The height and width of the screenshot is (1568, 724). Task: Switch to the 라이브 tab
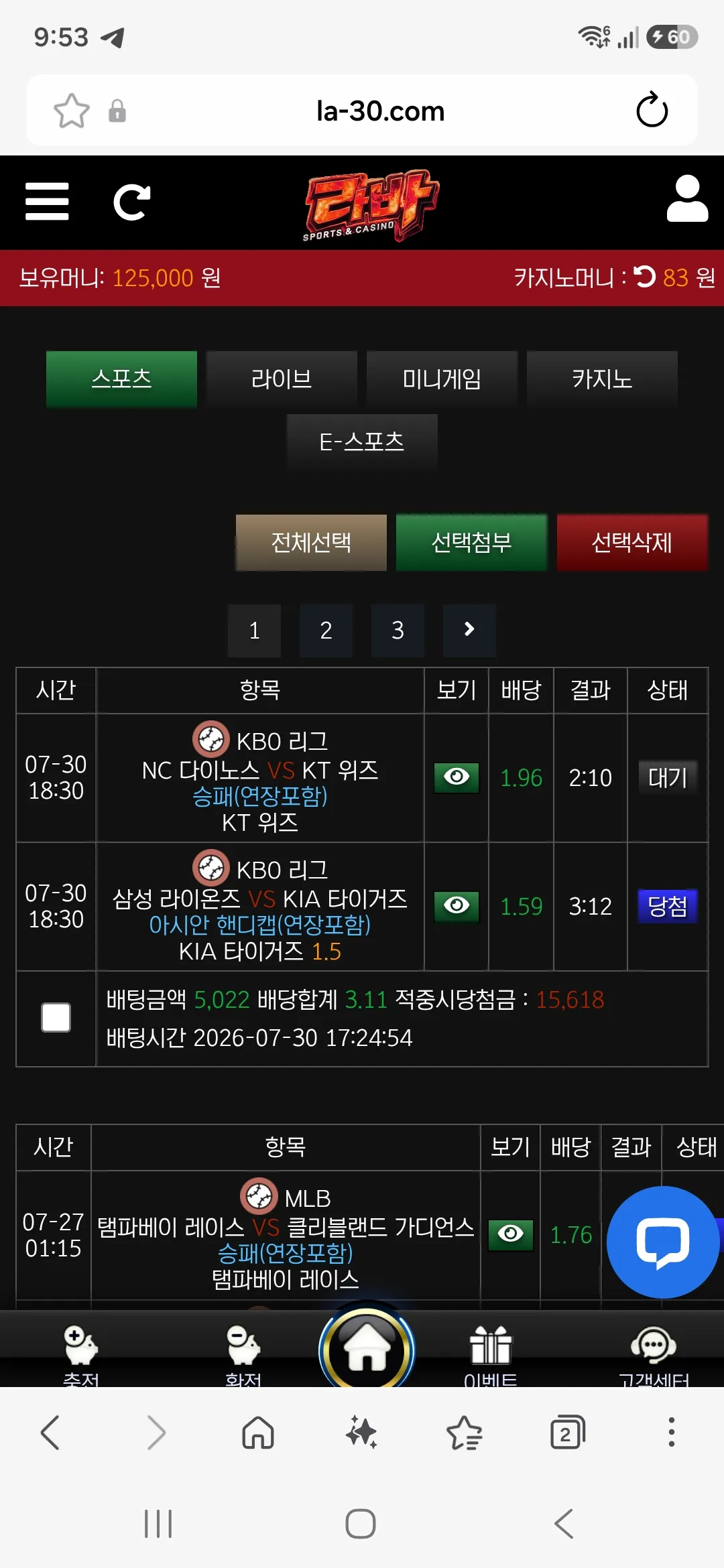[x=282, y=379]
